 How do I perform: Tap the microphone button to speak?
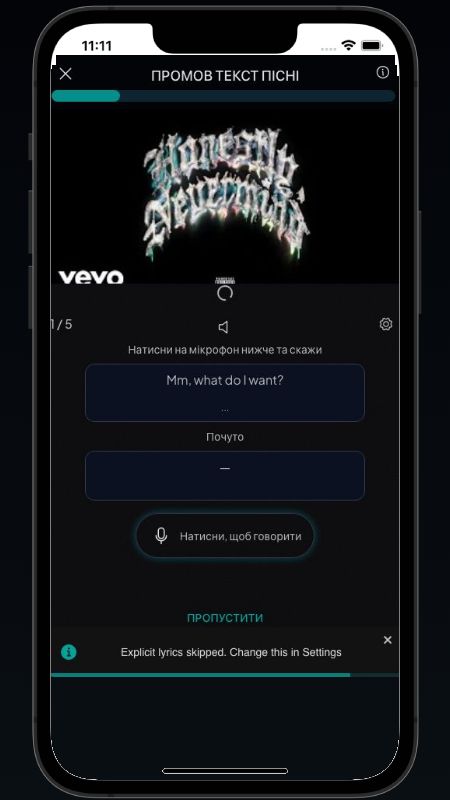[225, 536]
